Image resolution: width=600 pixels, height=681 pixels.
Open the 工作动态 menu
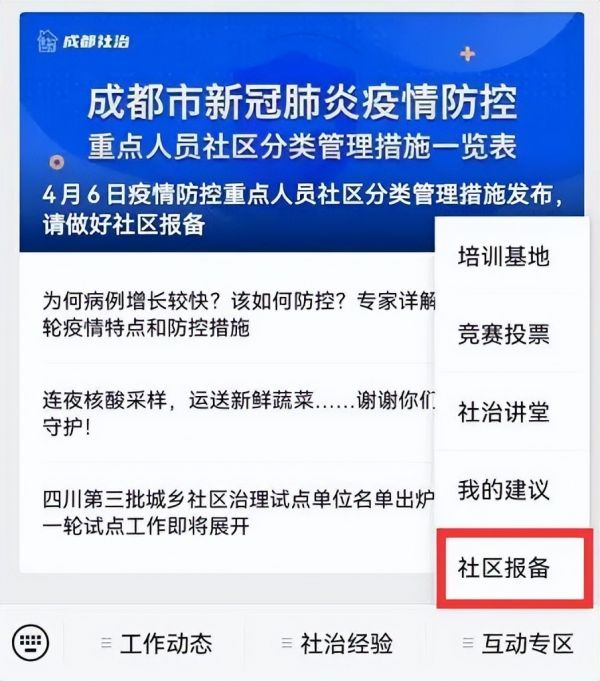coord(157,643)
